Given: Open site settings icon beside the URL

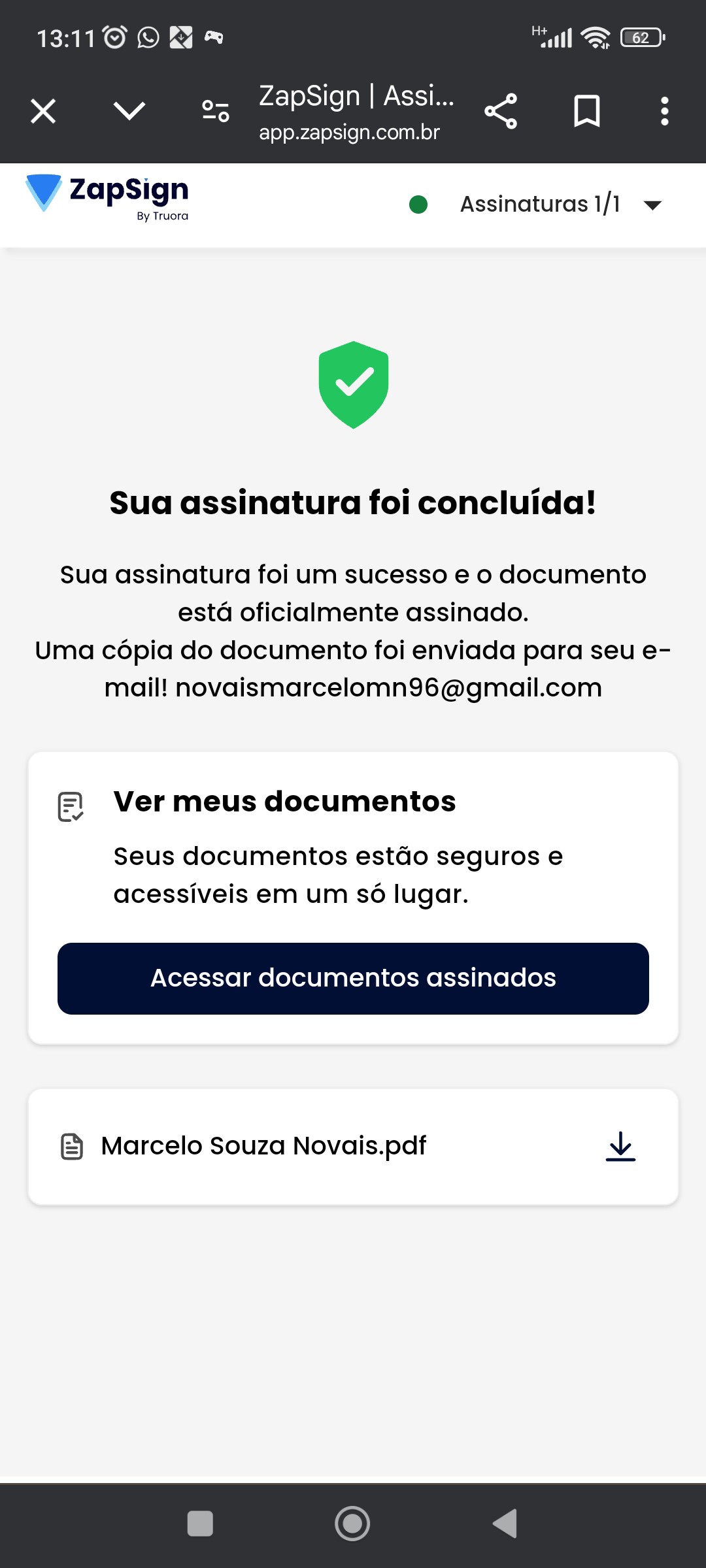Looking at the screenshot, I should tap(216, 111).
